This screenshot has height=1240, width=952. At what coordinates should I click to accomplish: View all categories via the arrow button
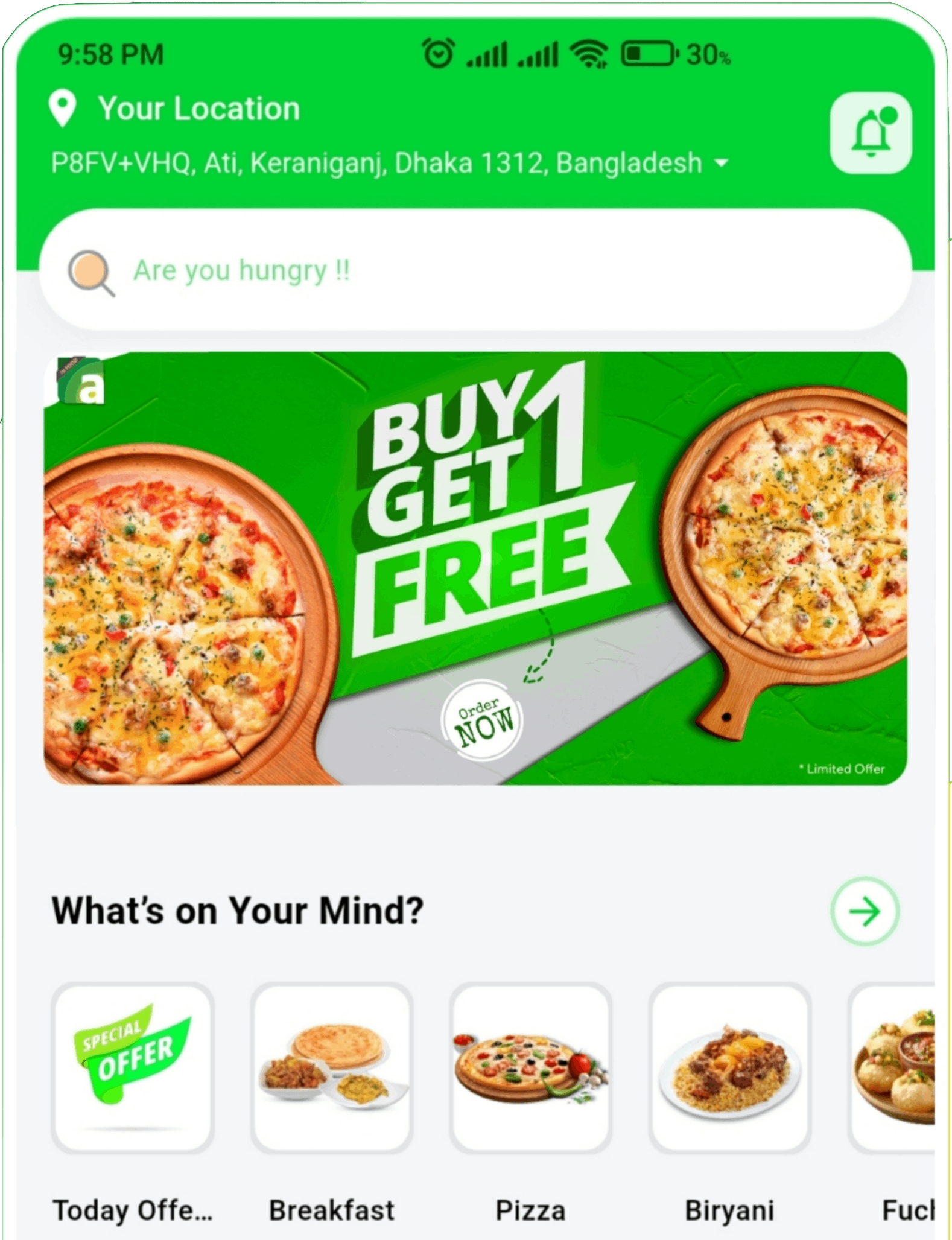tap(865, 911)
